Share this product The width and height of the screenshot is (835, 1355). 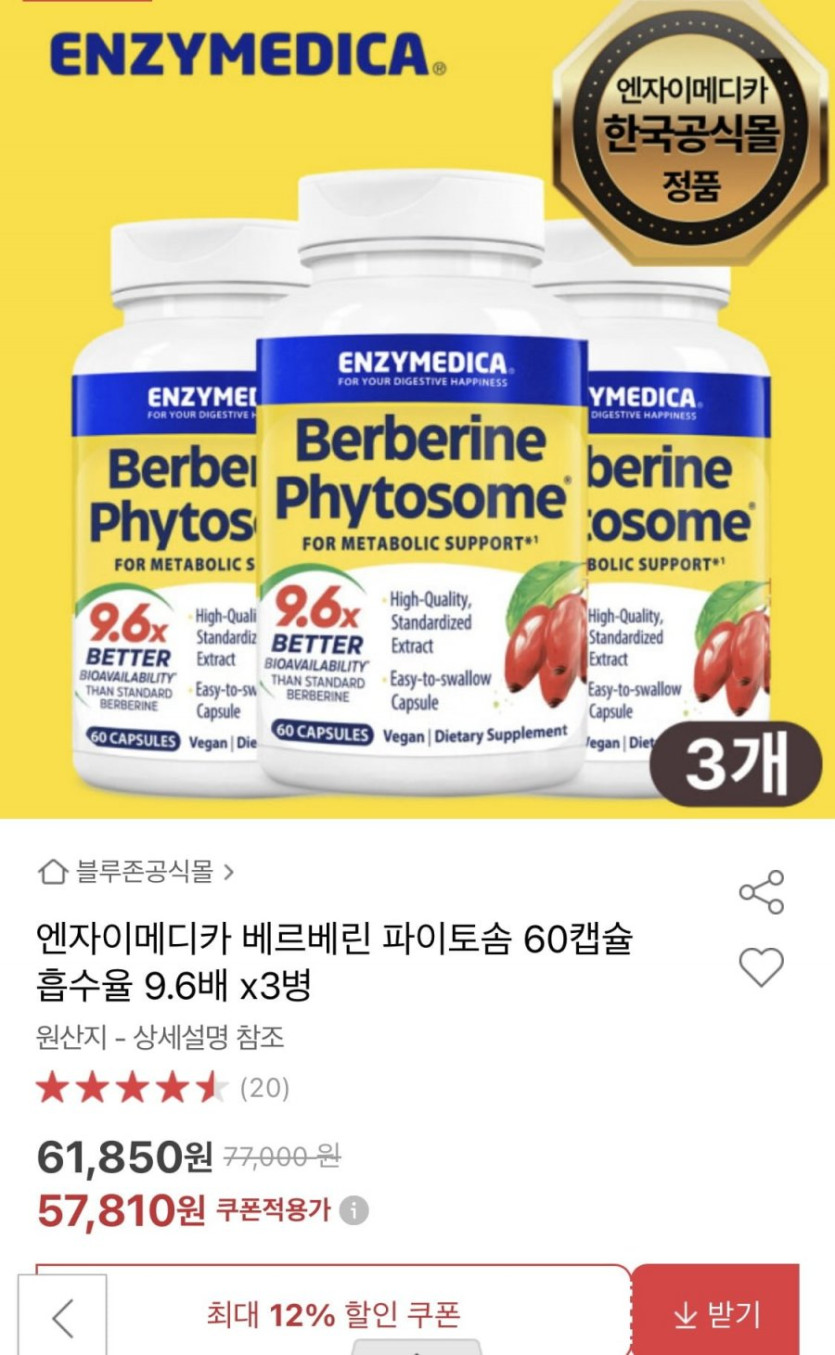[x=761, y=892]
